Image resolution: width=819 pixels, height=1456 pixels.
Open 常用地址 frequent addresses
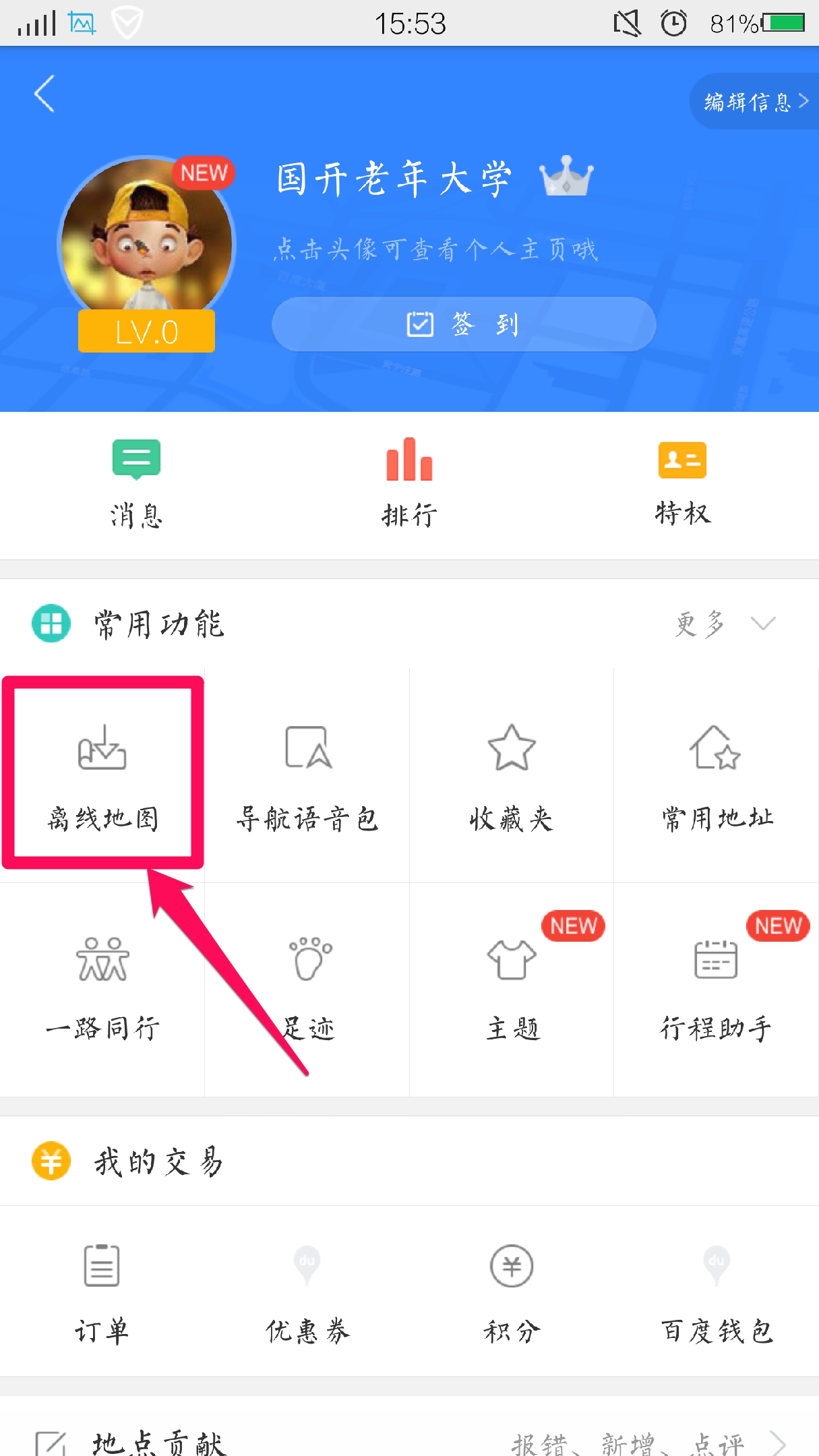point(716,775)
